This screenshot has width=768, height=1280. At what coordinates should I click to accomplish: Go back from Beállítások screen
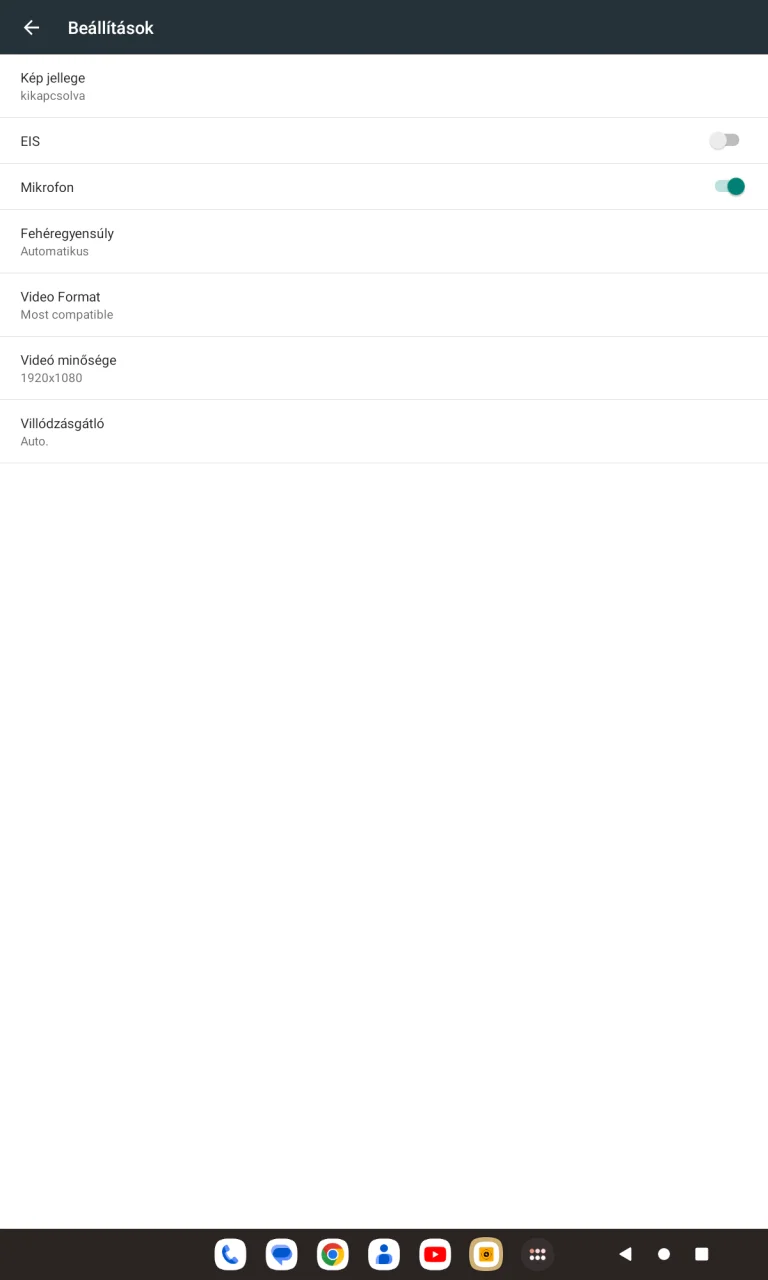(x=31, y=28)
